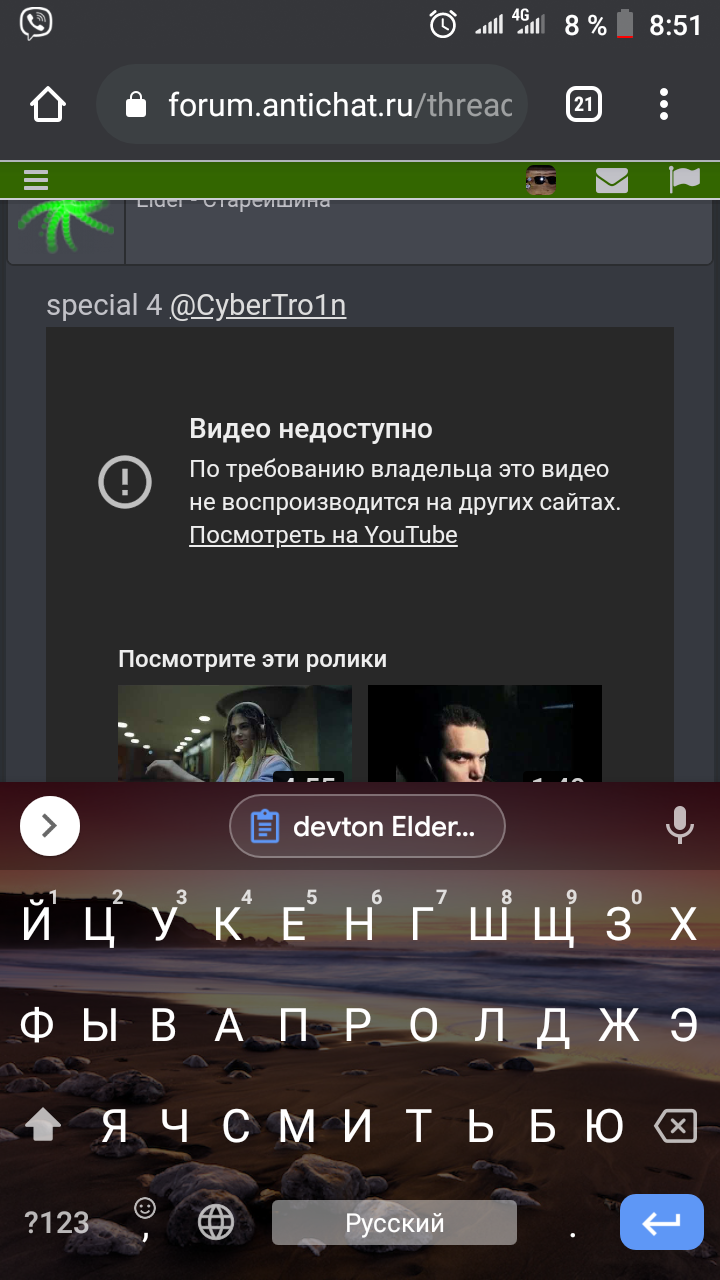Viewport: 720px width, 1280px height.
Task: Open the suggested video with the girl in headphones
Action: 235,733
